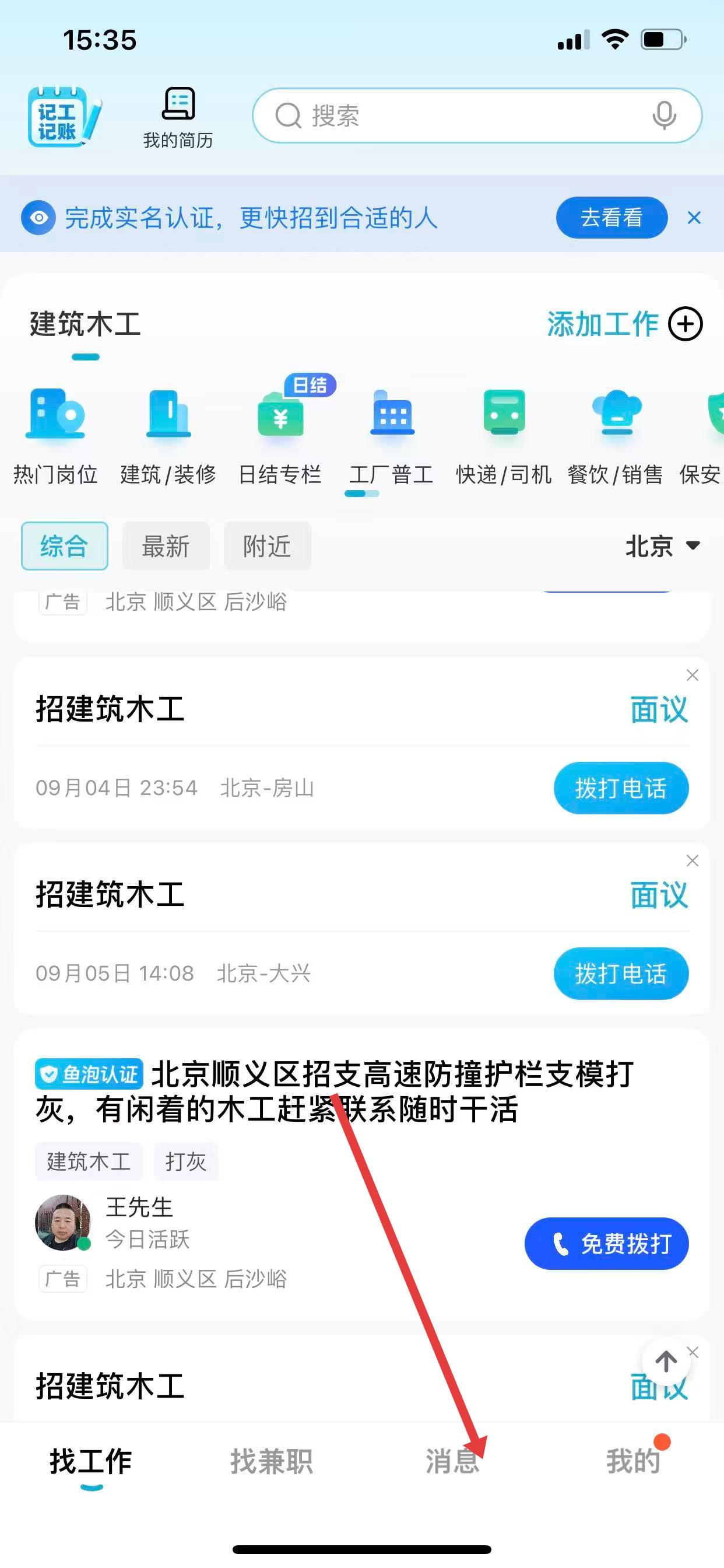The height and width of the screenshot is (1568, 724).
Task: Switch to the 消息 tab
Action: coord(452,1461)
